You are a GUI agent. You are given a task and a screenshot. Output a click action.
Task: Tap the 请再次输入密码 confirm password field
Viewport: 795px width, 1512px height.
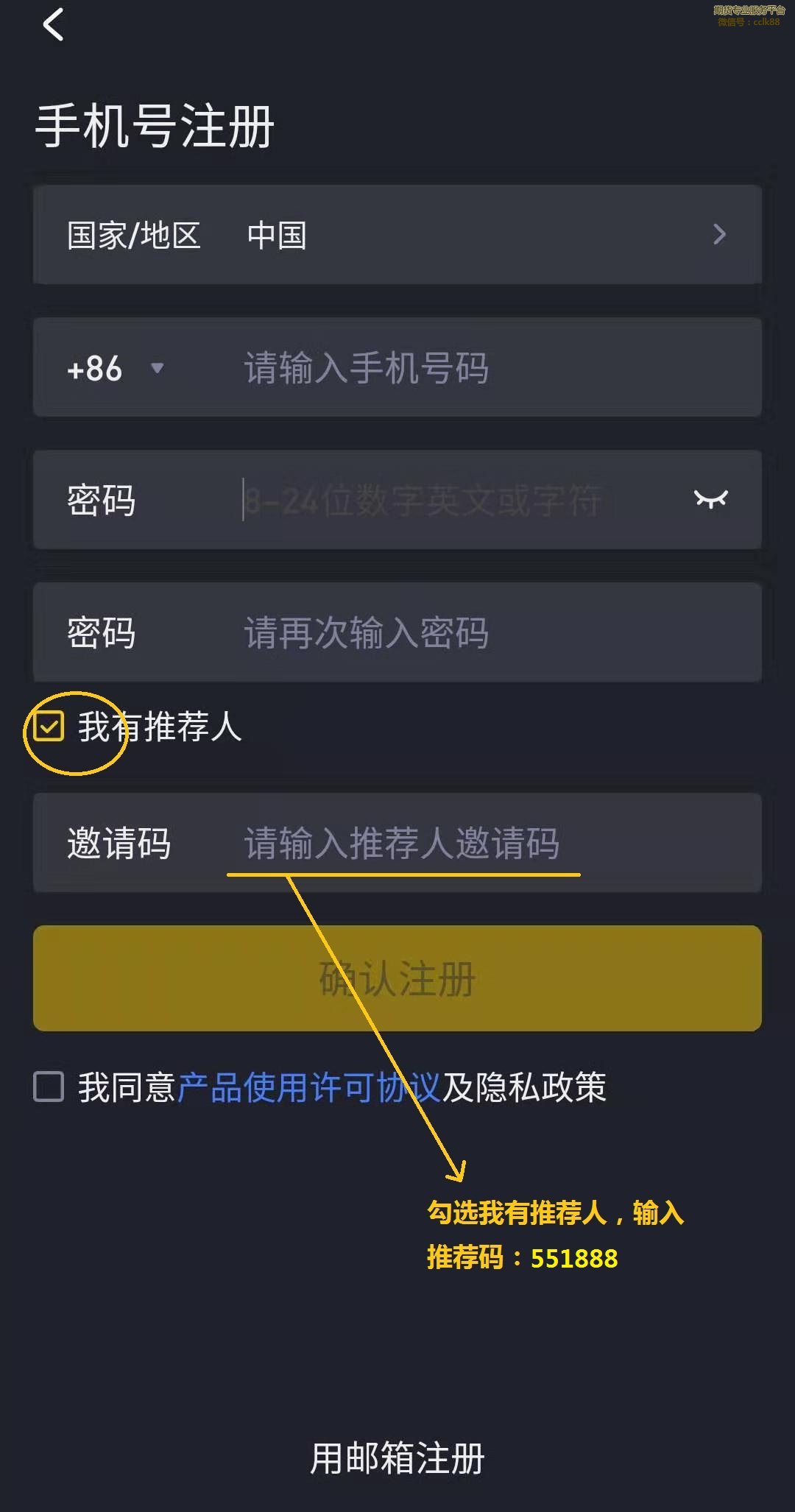coord(486,632)
